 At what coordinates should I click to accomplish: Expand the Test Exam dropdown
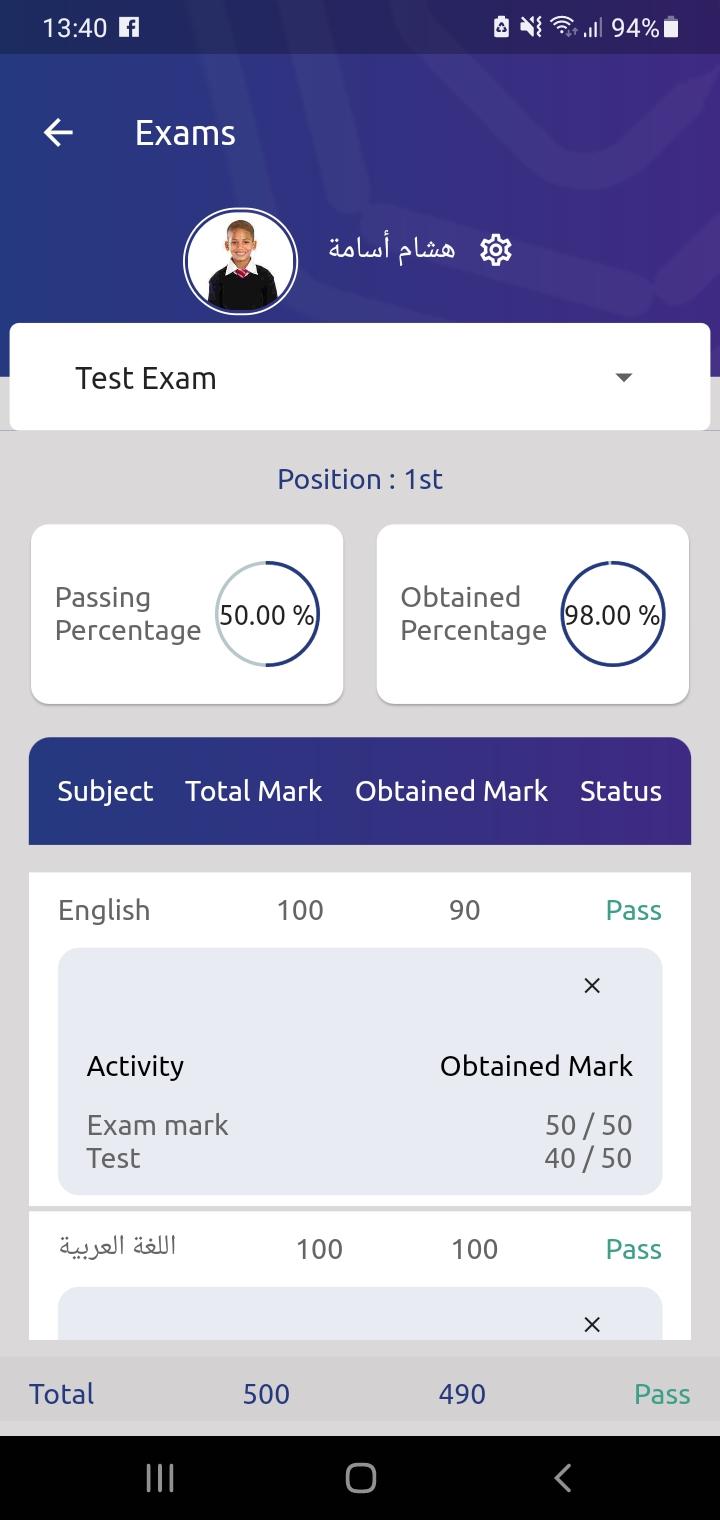[360, 377]
